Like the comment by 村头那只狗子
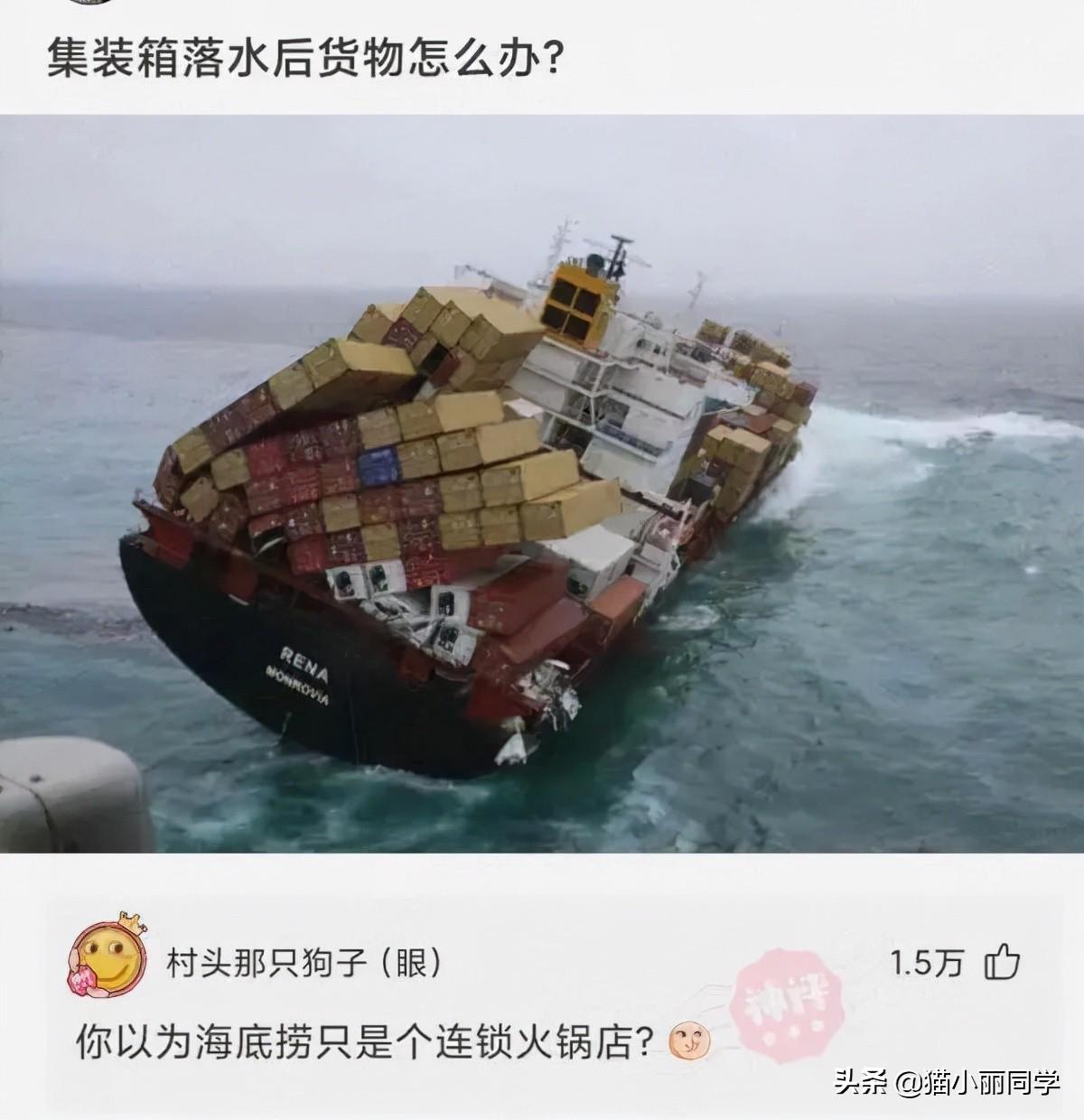Image resolution: width=1084 pixels, height=1120 pixels. click(1001, 963)
